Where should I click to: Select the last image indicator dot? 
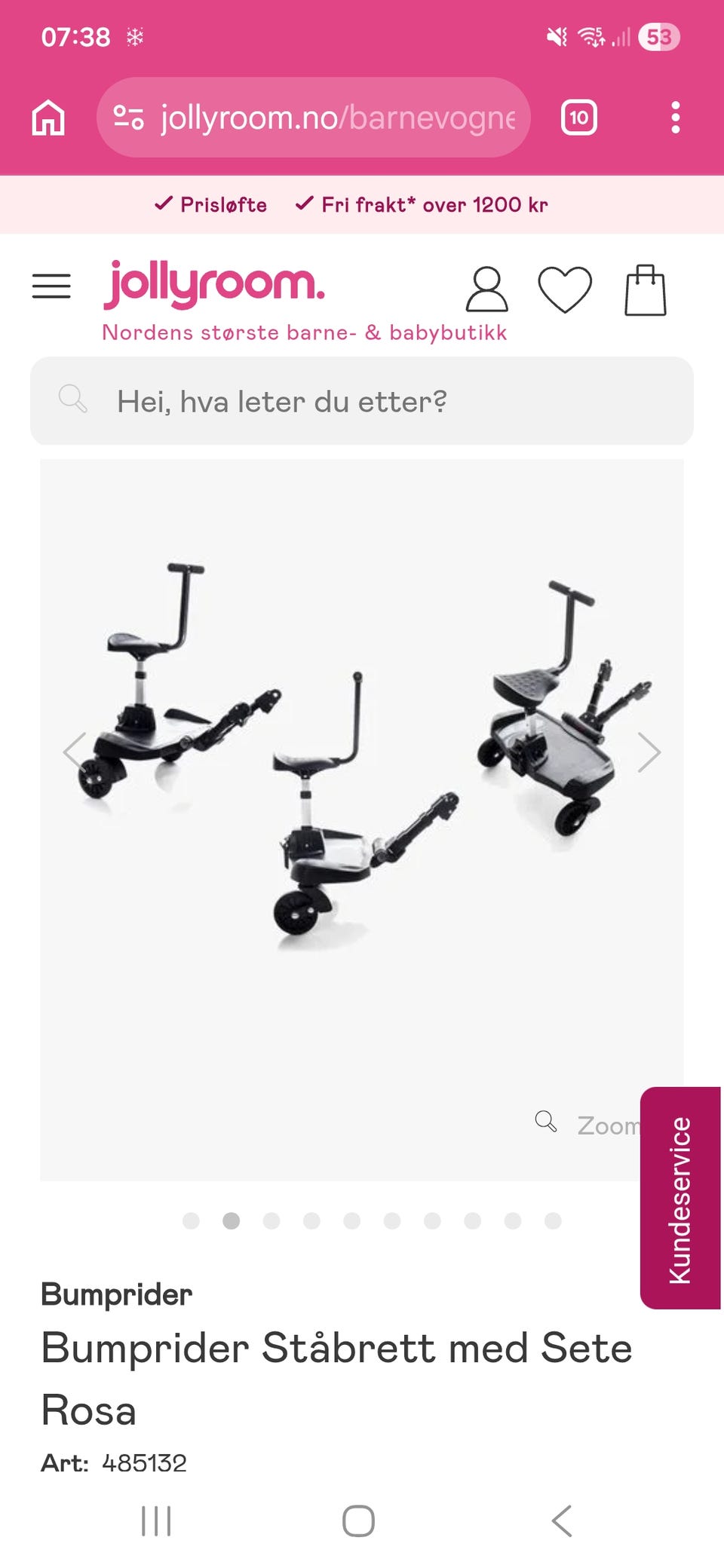[x=553, y=1220]
